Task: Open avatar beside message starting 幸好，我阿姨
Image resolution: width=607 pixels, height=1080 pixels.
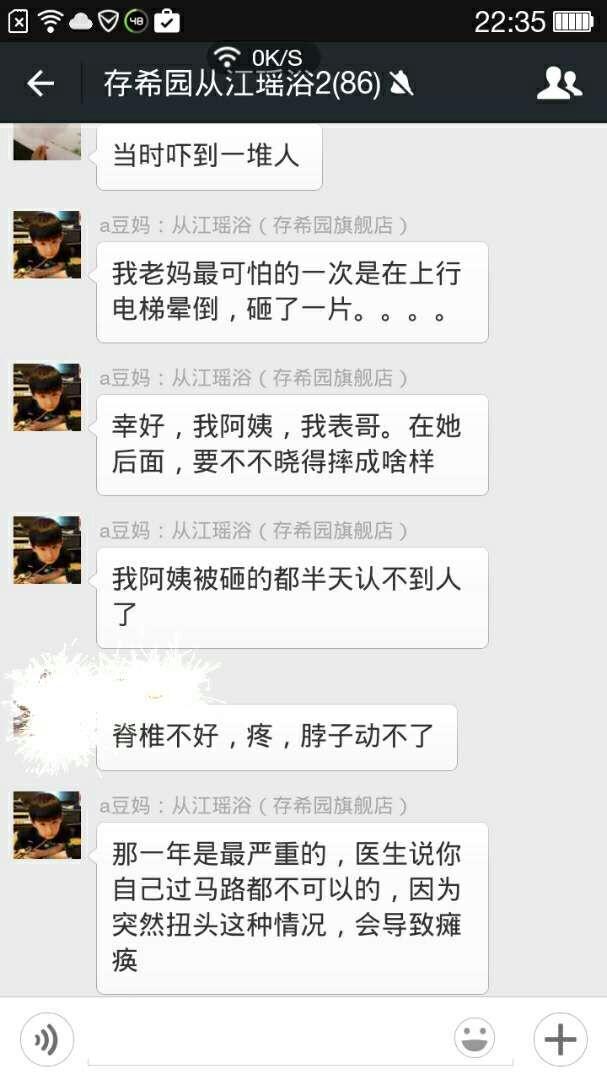Action: pos(47,398)
